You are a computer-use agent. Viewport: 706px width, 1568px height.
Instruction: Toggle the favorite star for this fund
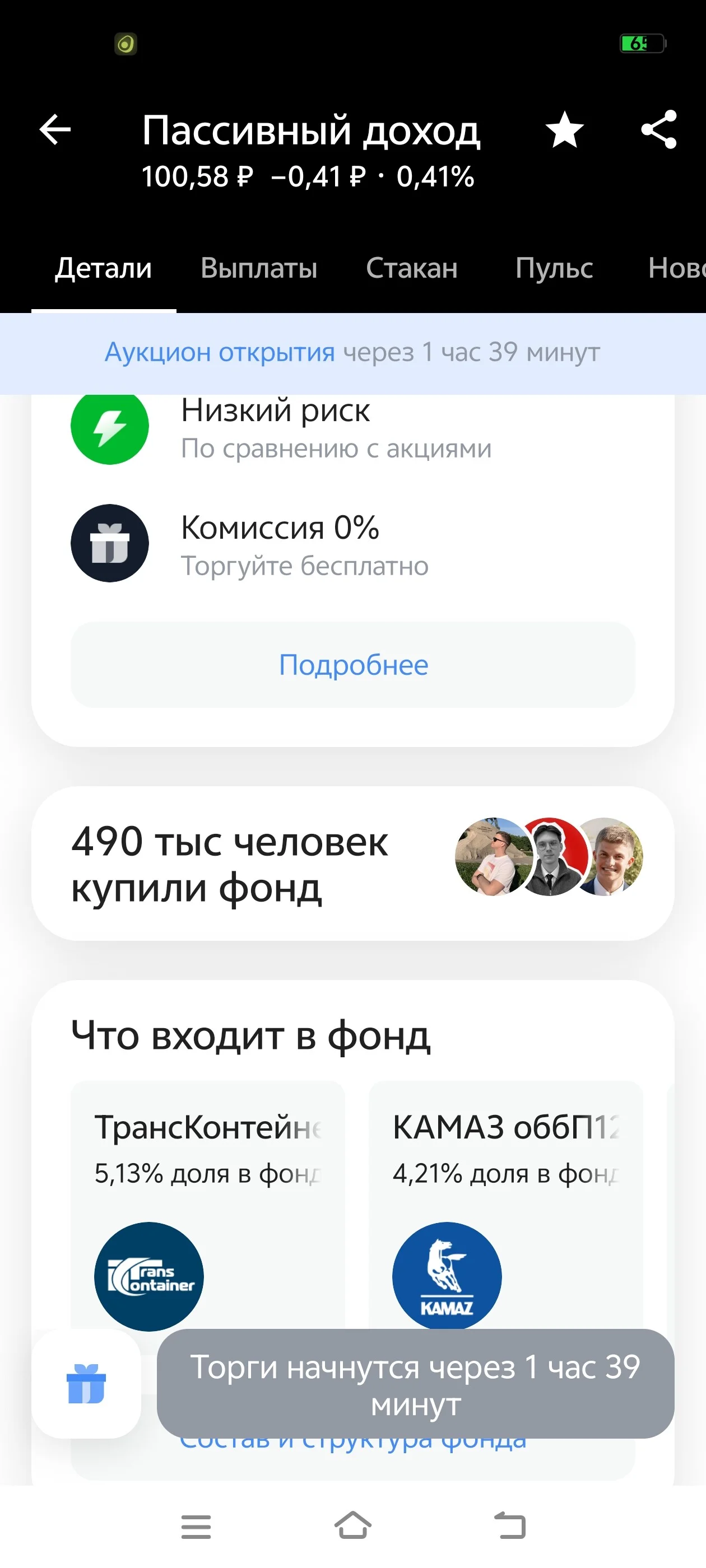point(564,130)
